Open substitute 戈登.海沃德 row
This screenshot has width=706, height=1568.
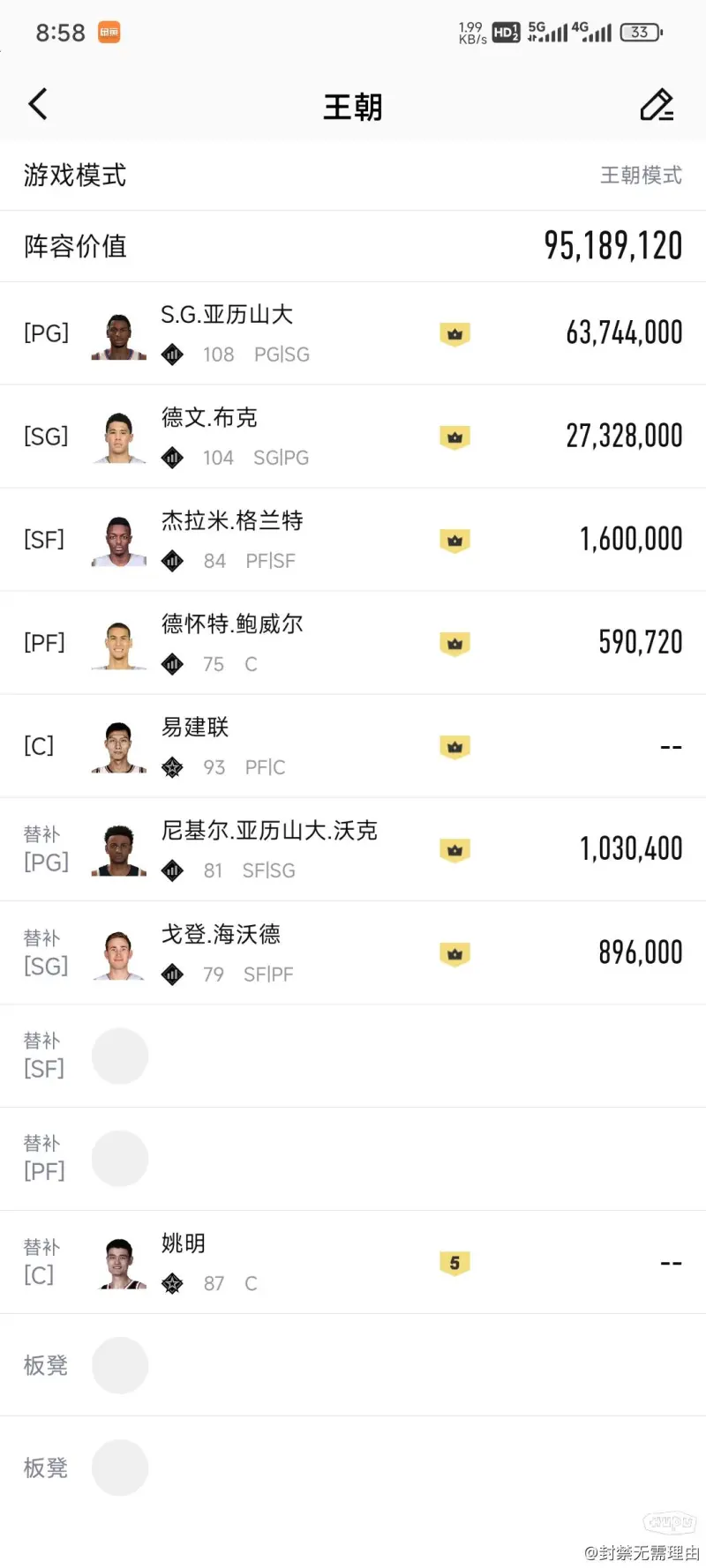click(x=353, y=952)
